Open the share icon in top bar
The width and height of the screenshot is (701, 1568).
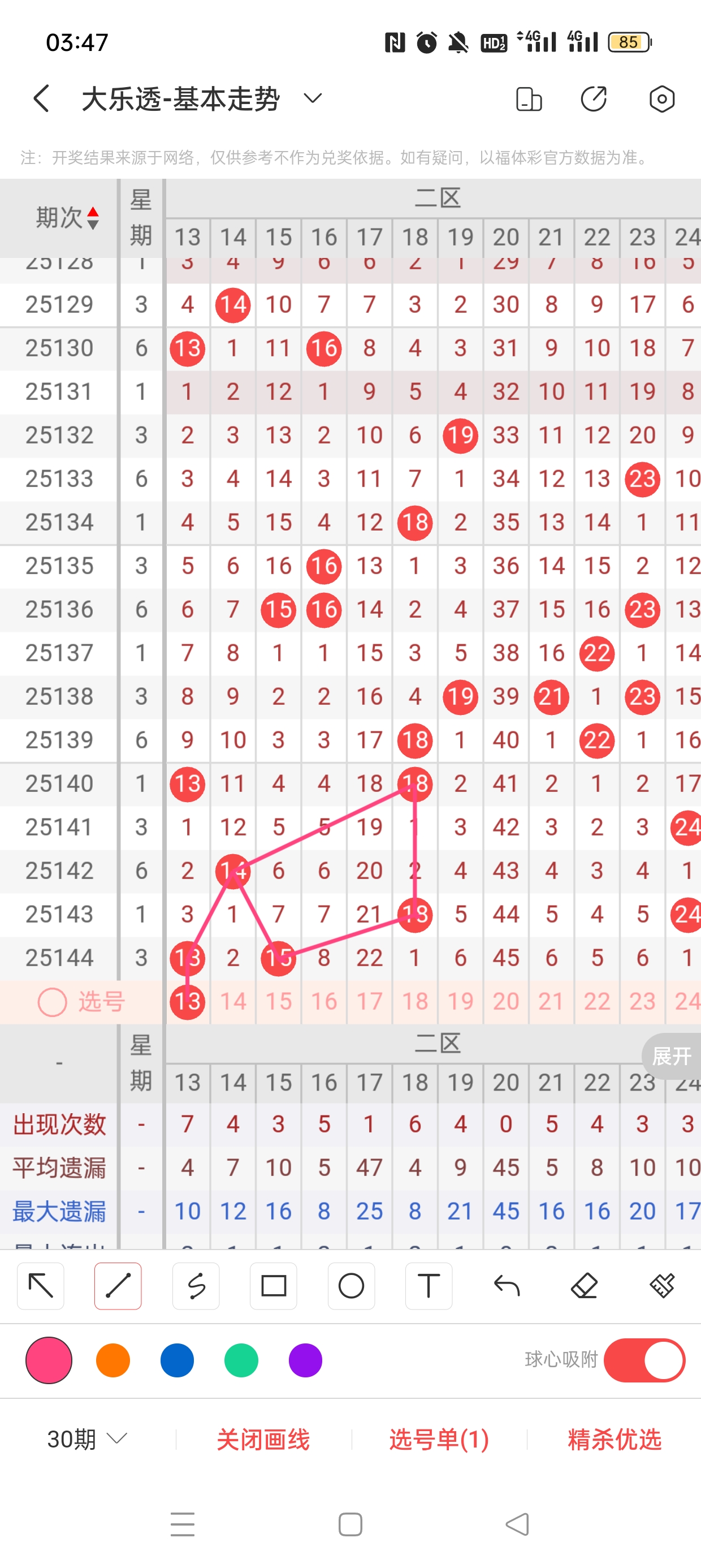click(x=593, y=98)
